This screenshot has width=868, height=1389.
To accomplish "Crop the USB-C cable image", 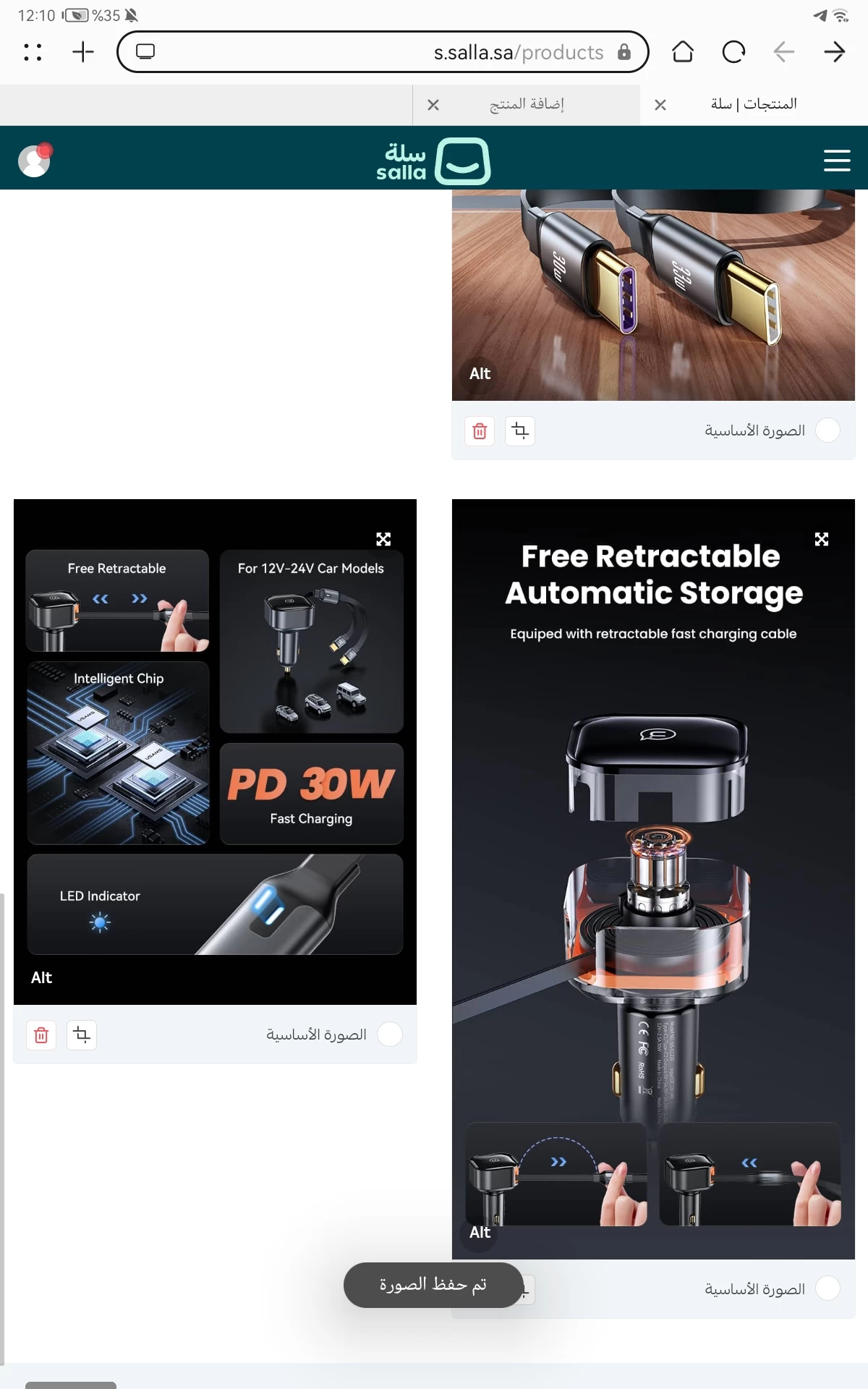I will coord(520,431).
